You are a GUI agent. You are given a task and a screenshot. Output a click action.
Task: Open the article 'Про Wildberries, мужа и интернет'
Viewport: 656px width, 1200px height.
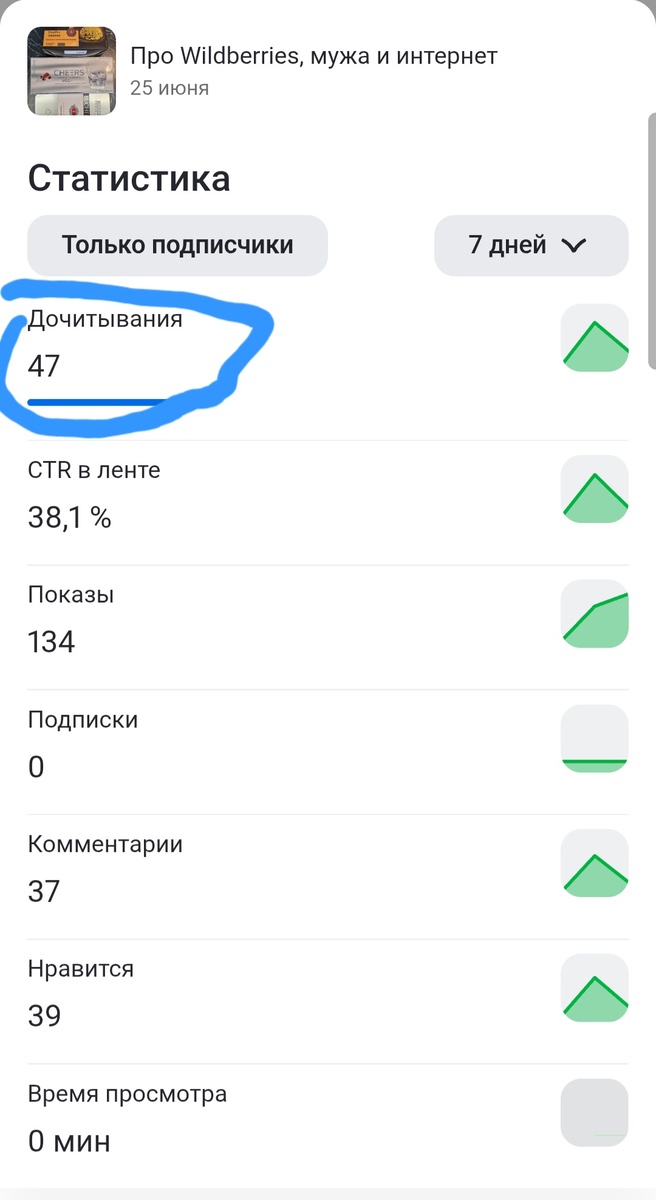pos(313,57)
